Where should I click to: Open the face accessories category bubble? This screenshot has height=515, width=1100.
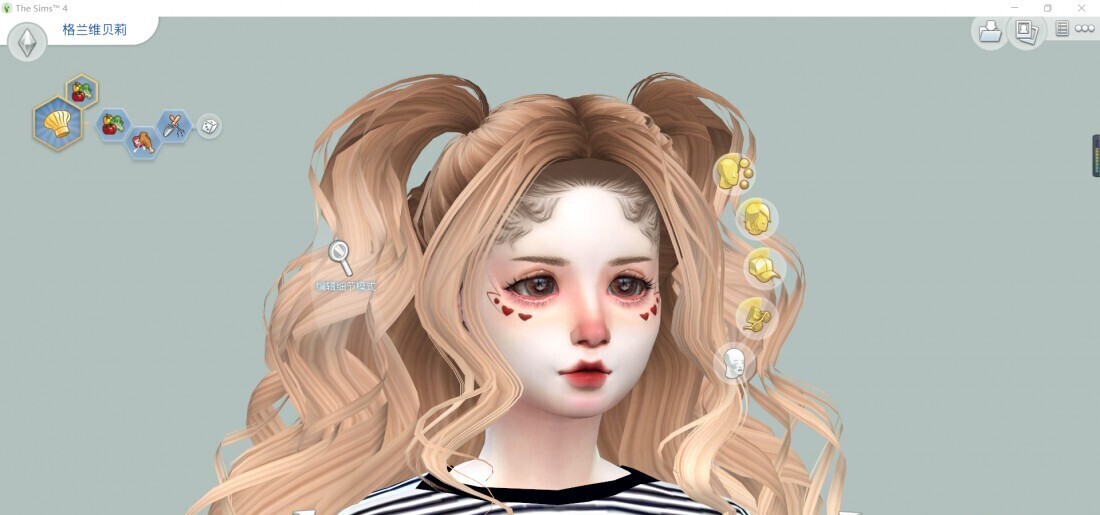[756, 317]
